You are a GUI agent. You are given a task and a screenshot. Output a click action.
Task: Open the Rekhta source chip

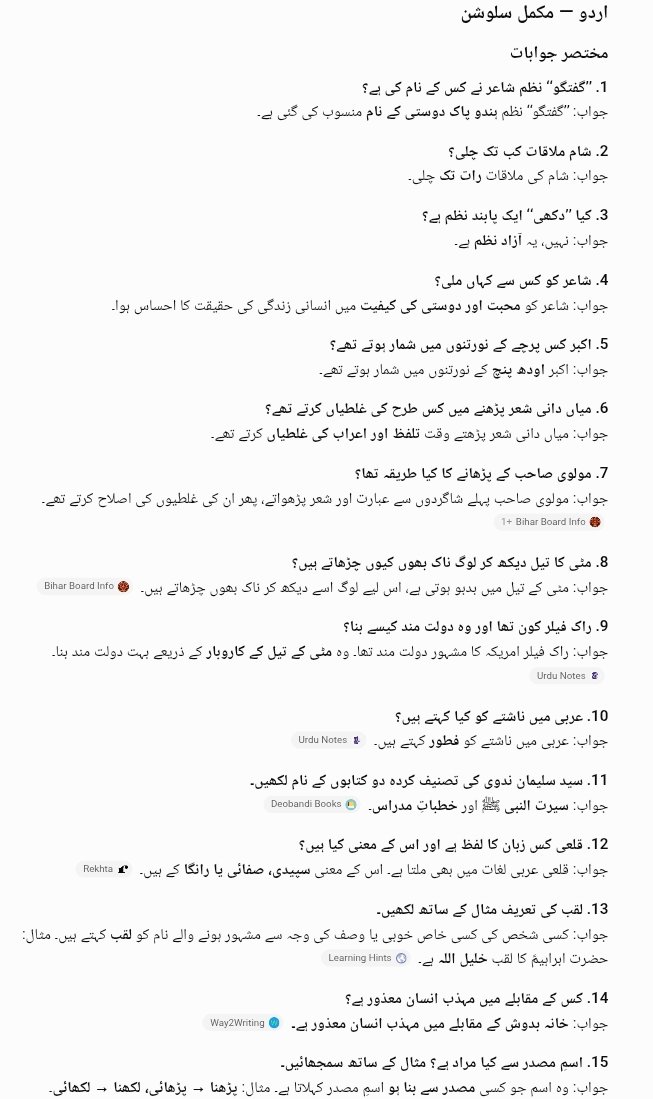click(105, 869)
